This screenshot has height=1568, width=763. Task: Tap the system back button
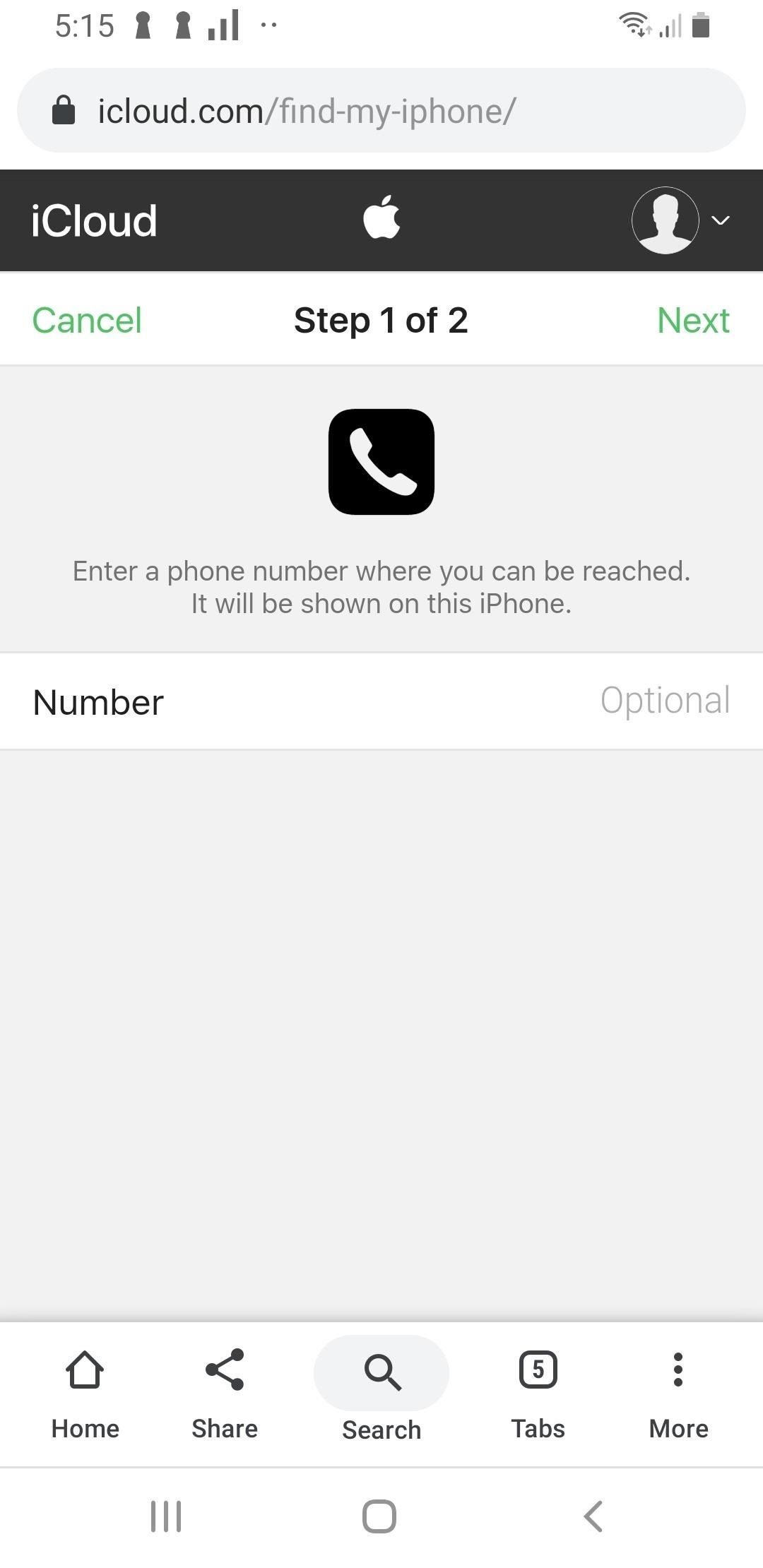coord(593,1516)
